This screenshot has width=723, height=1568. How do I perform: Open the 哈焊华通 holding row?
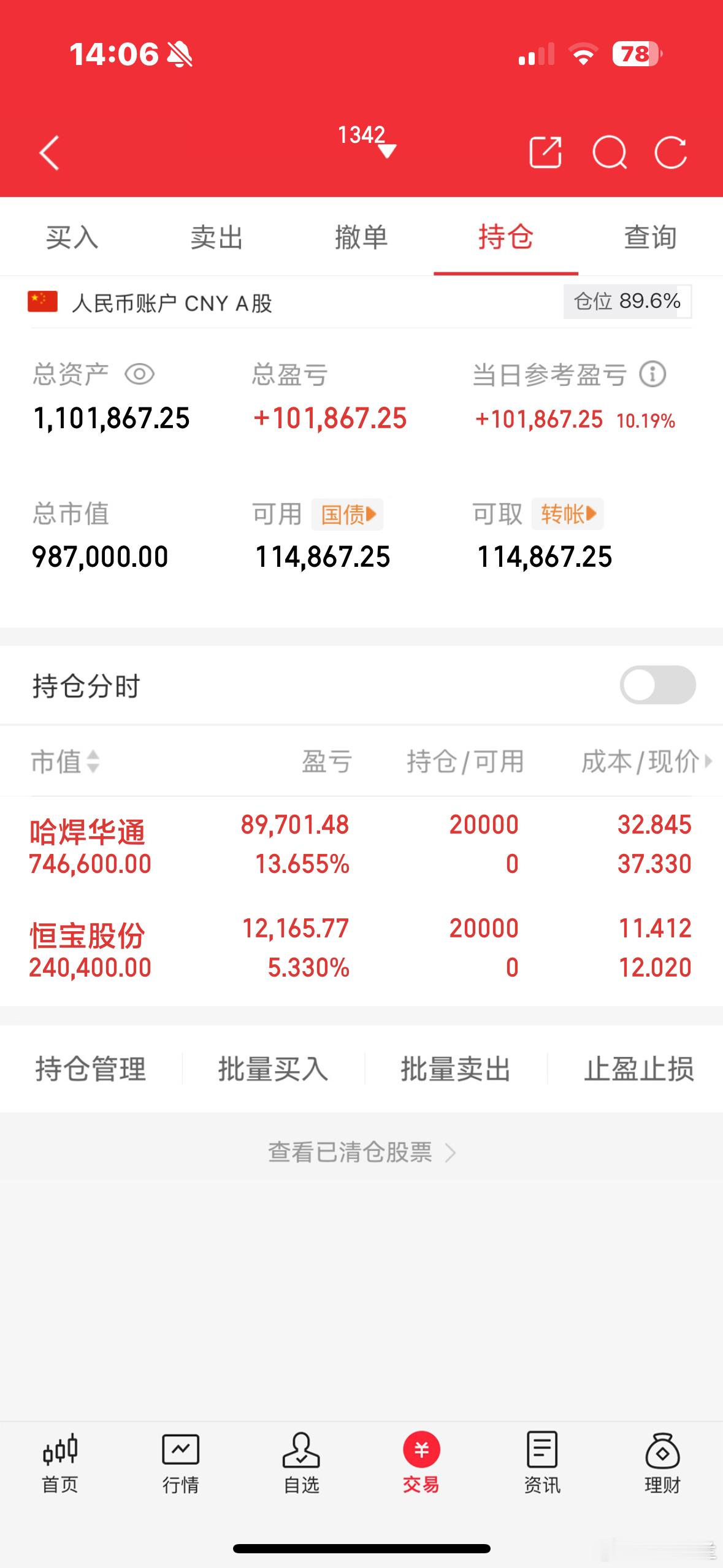coord(361,844)
